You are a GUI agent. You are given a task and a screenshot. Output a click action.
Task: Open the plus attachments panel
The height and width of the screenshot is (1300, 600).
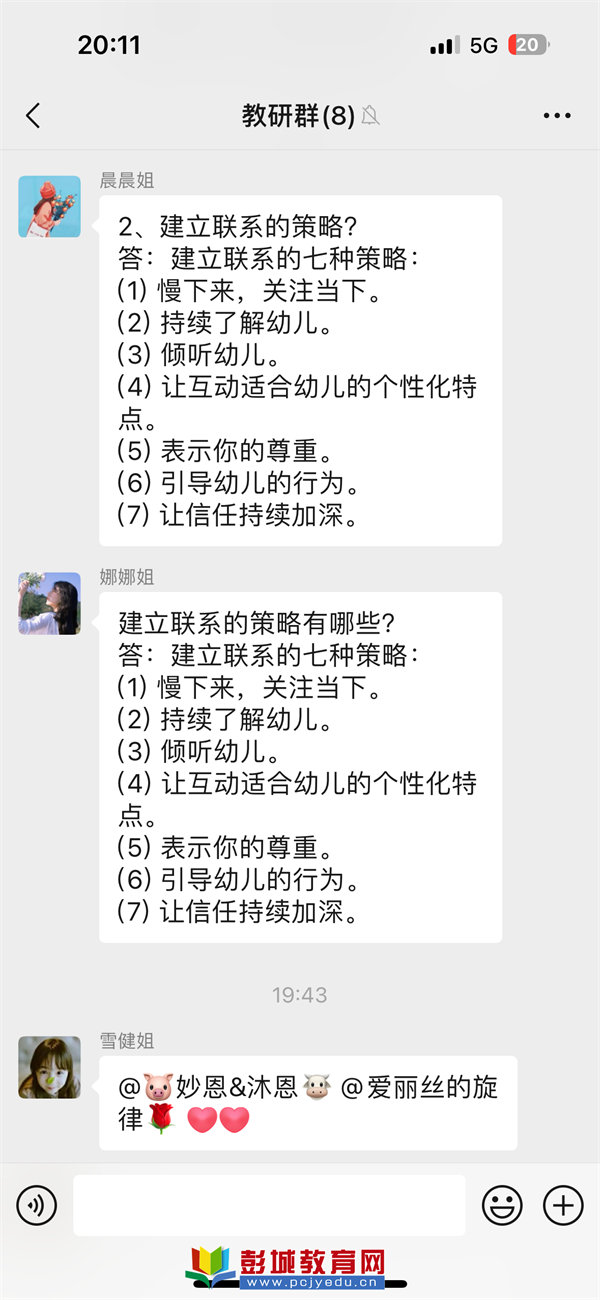click(x=563, y=1206)
